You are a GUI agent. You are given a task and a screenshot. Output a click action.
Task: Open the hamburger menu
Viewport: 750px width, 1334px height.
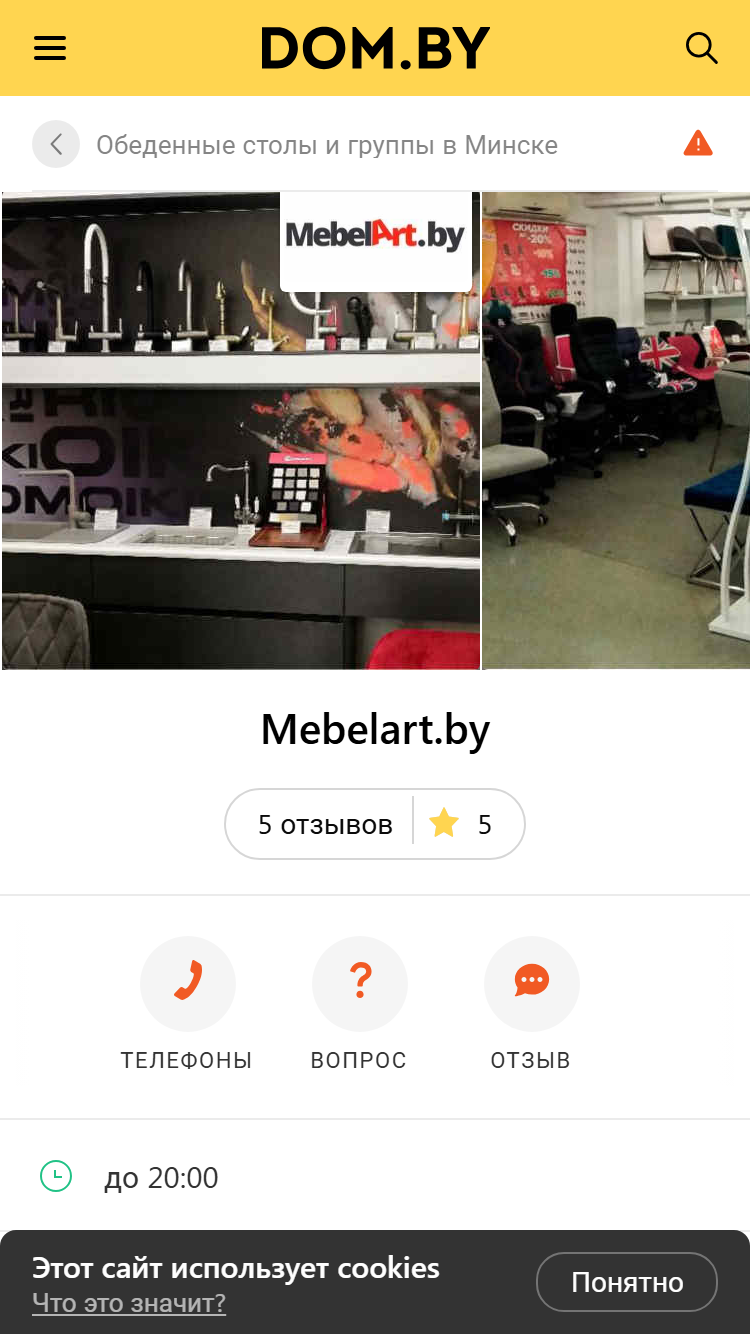[x=50, y=48]
